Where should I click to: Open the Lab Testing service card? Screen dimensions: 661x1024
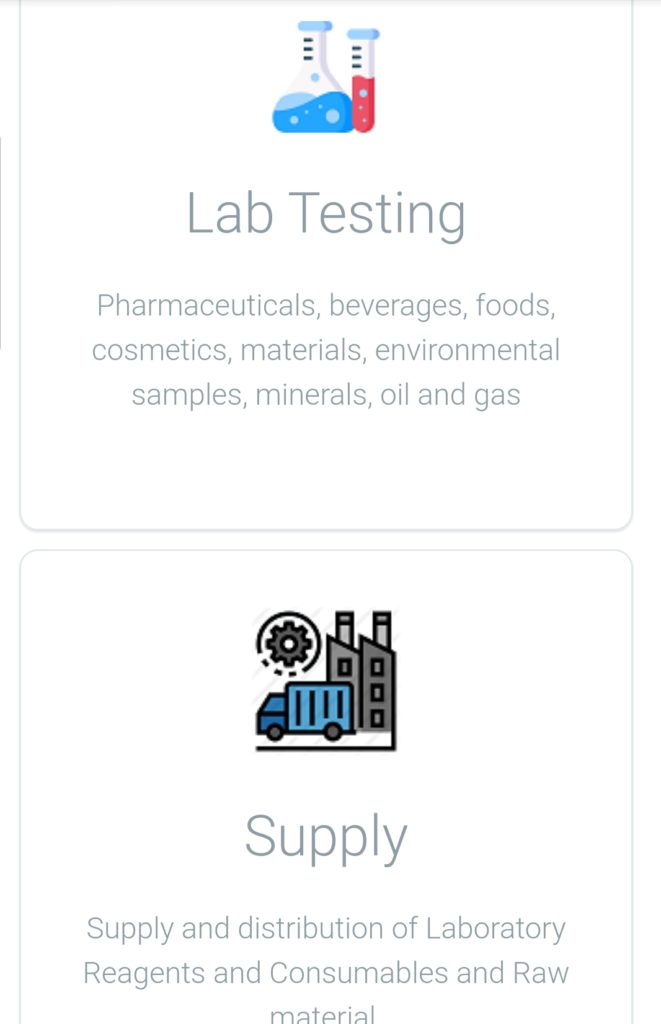(326, 214)
